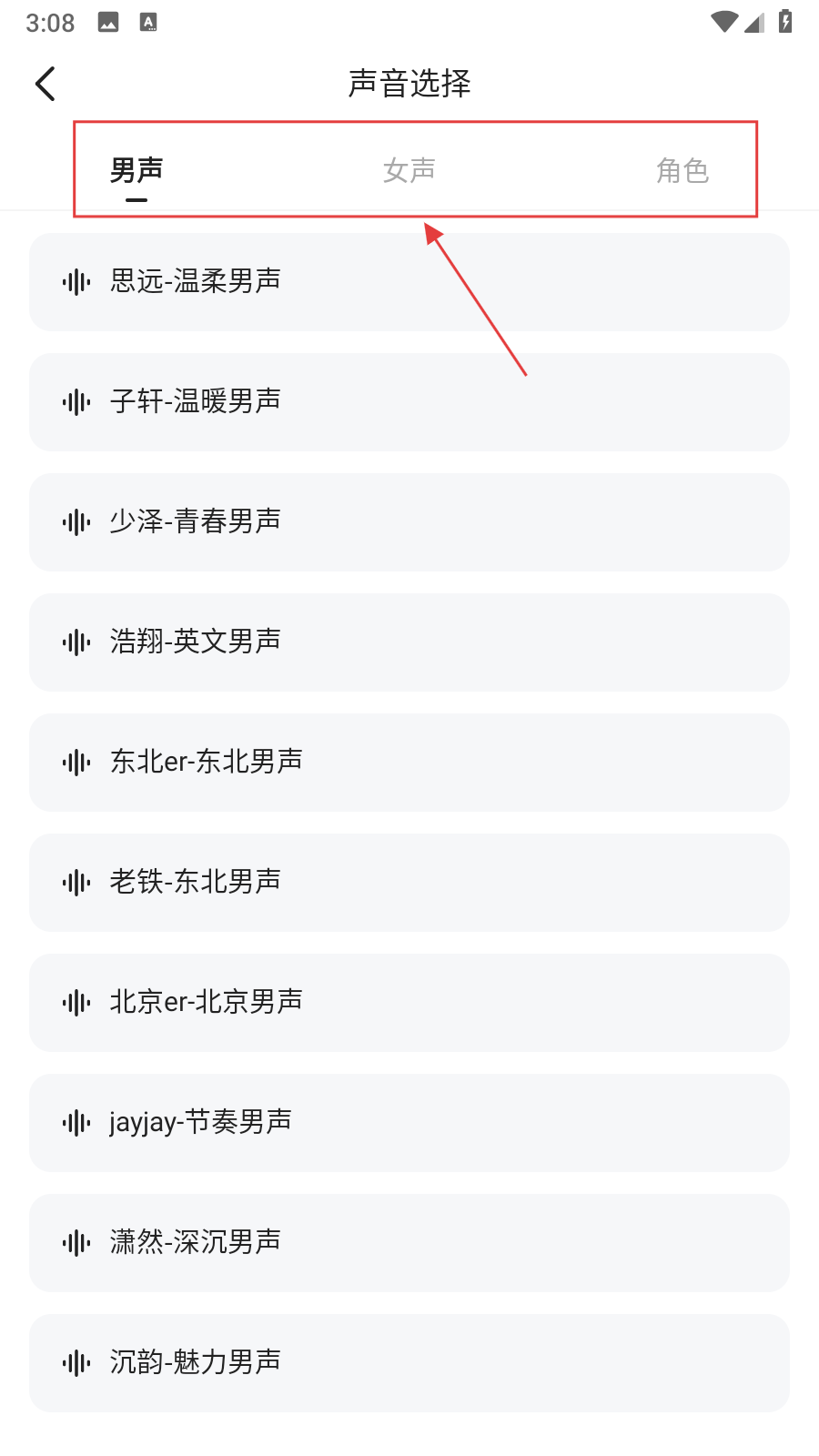This screenshot has height=1456, width=819.
Task: Choose 北京er-北京男声 voice
Action: (409, 1003)
